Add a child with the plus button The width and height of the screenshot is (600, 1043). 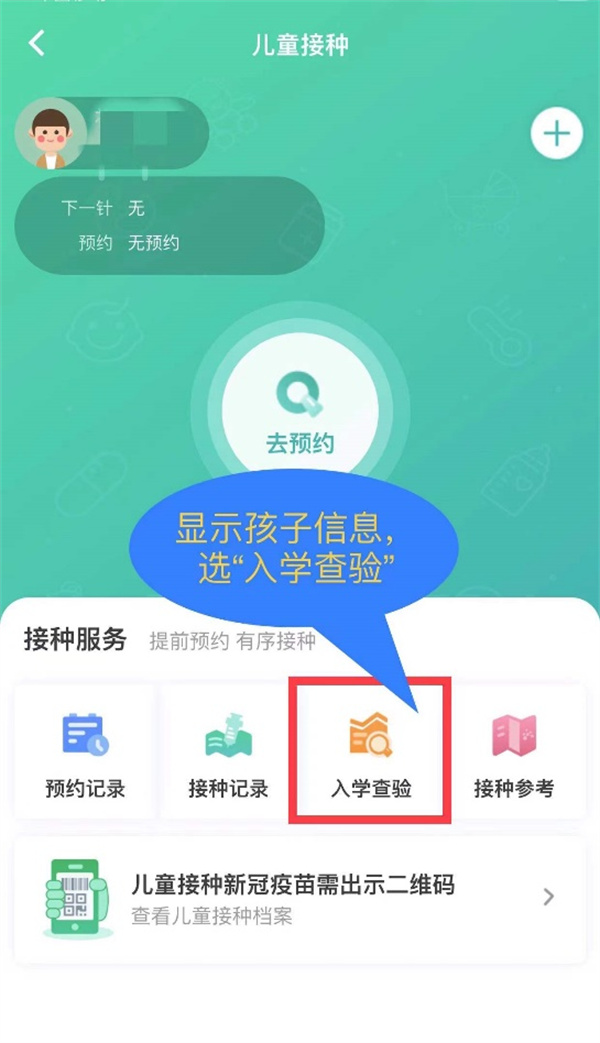tap(556, 134)
